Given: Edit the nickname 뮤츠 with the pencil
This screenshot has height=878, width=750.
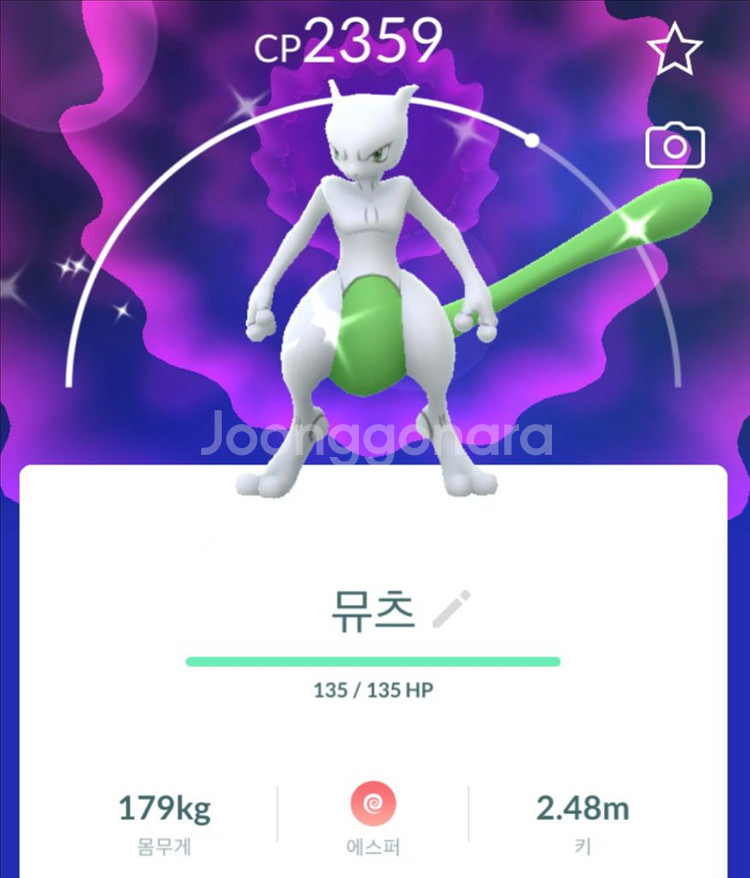Looking at the screenshot, I should pos(451,609).
